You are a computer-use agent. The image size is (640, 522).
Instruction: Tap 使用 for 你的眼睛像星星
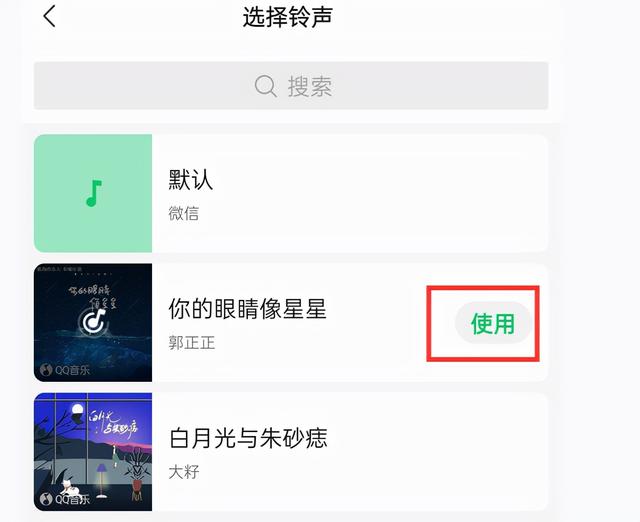(x=492, y=324)
